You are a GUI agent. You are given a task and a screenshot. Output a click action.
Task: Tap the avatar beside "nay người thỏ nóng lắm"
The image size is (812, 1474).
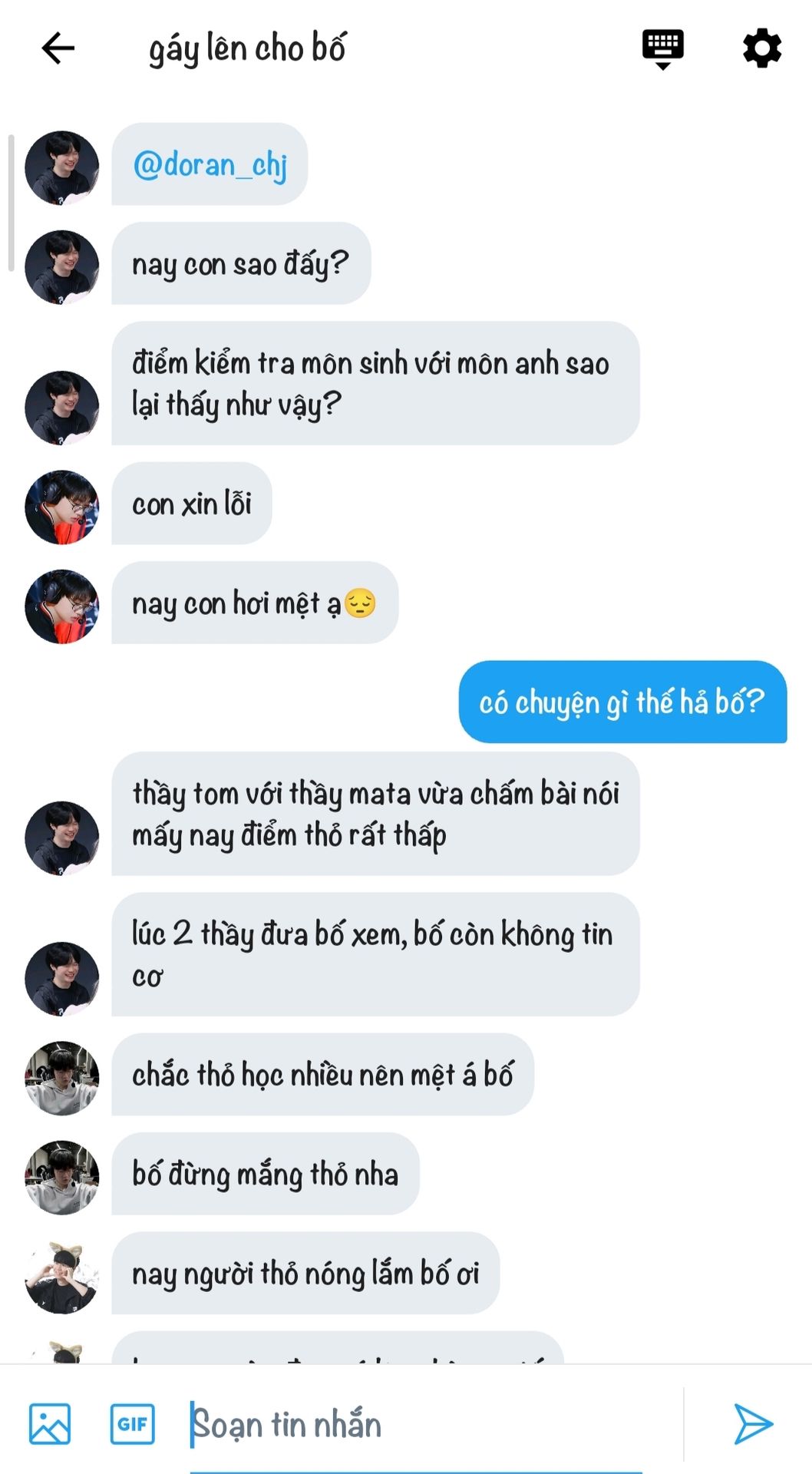click(62, 1277)
